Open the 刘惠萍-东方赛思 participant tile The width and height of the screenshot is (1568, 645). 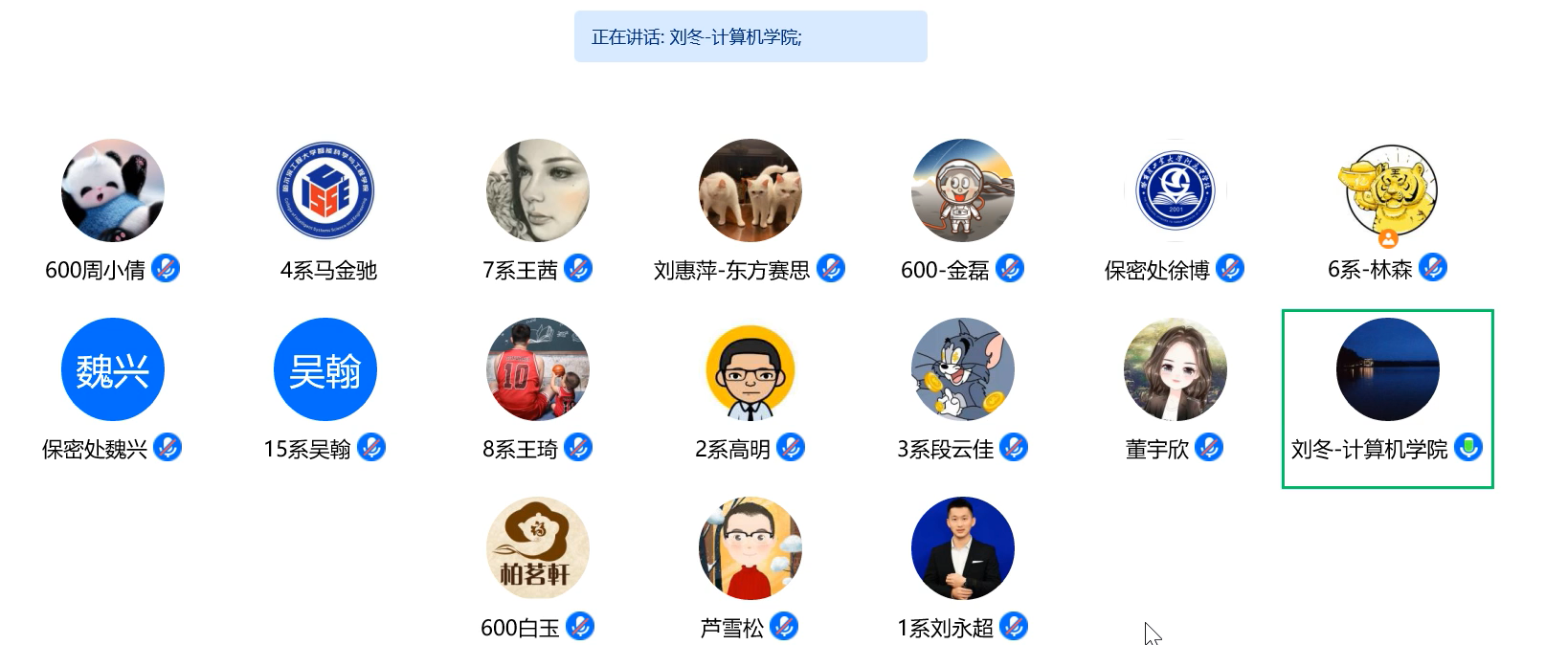pyautogui.click(x=750, y=191)
